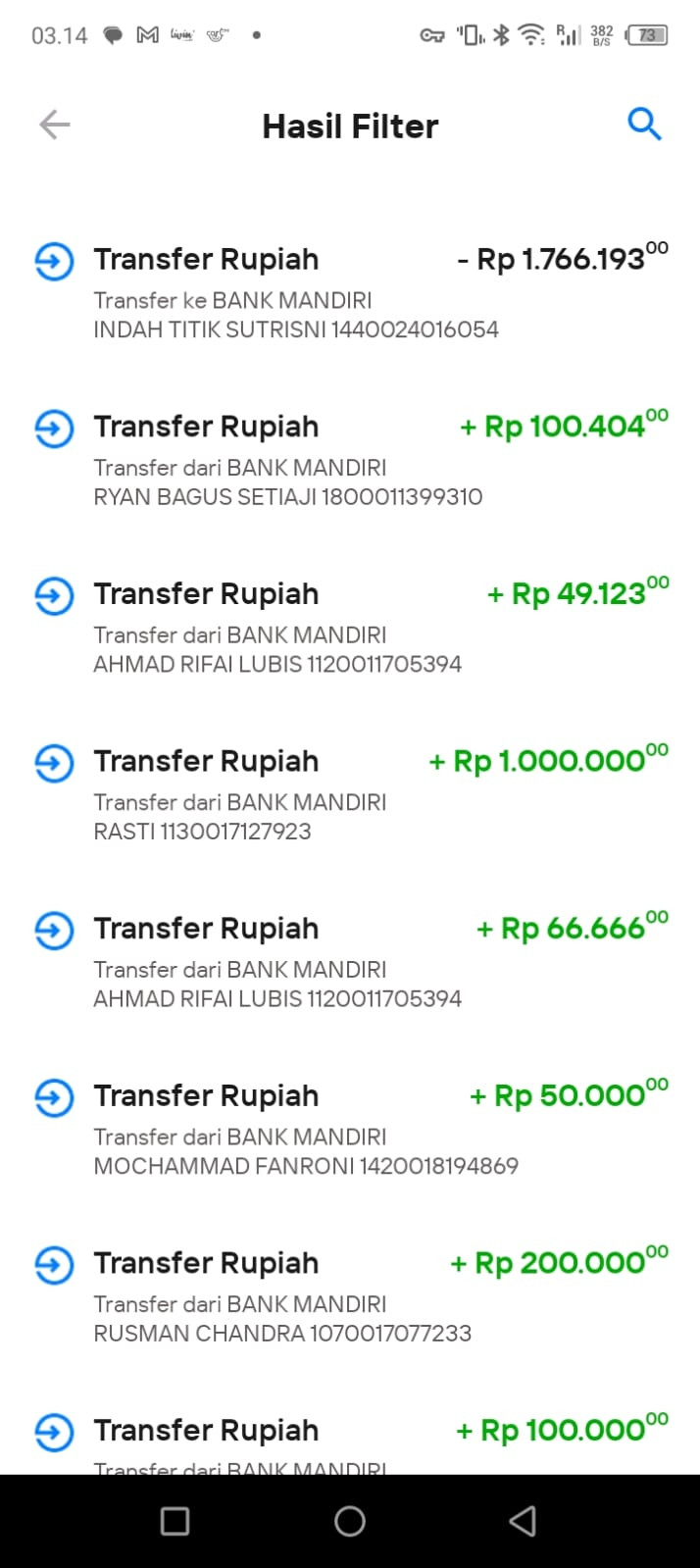Show recent apps from the navigation bar

click(x=175, y=1521)
